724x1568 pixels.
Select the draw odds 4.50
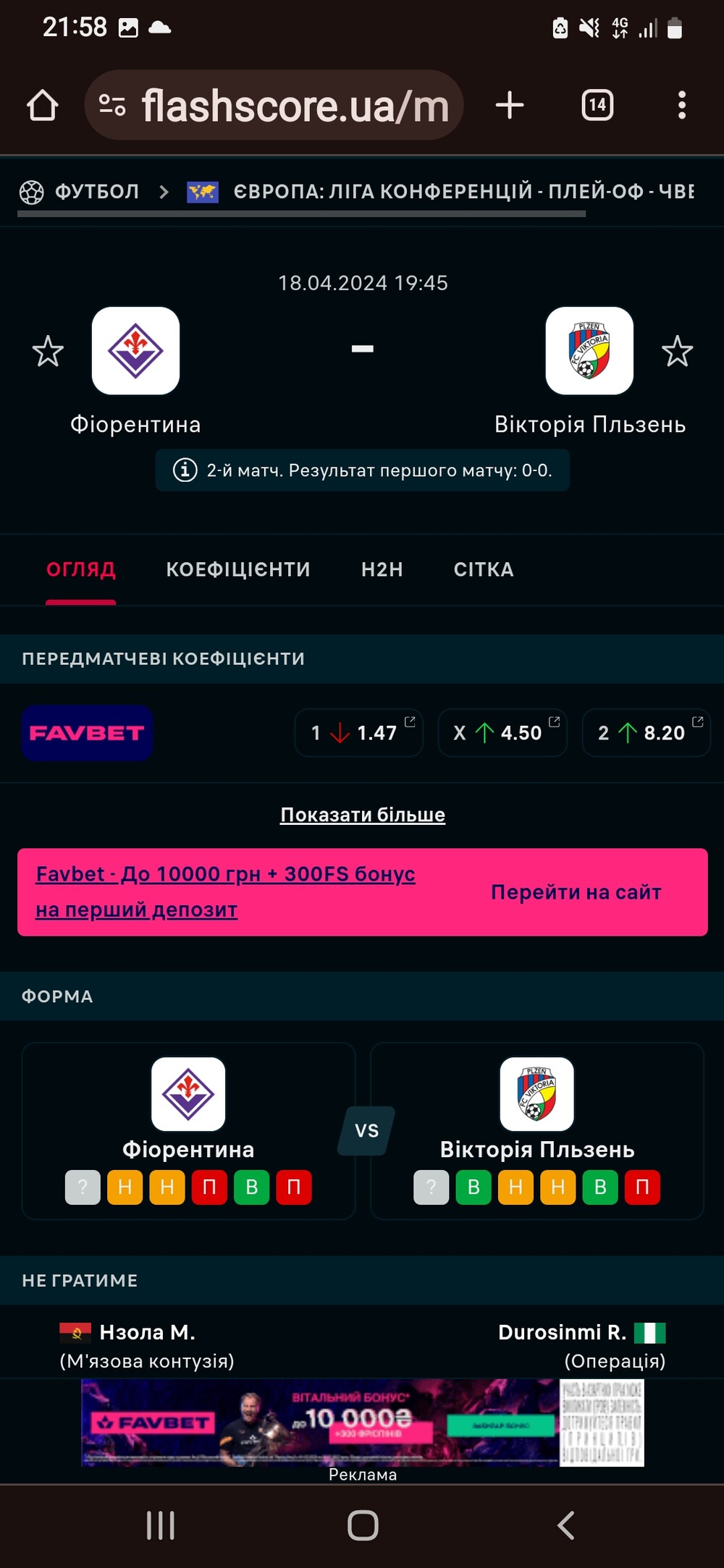[x=502, y=733]
